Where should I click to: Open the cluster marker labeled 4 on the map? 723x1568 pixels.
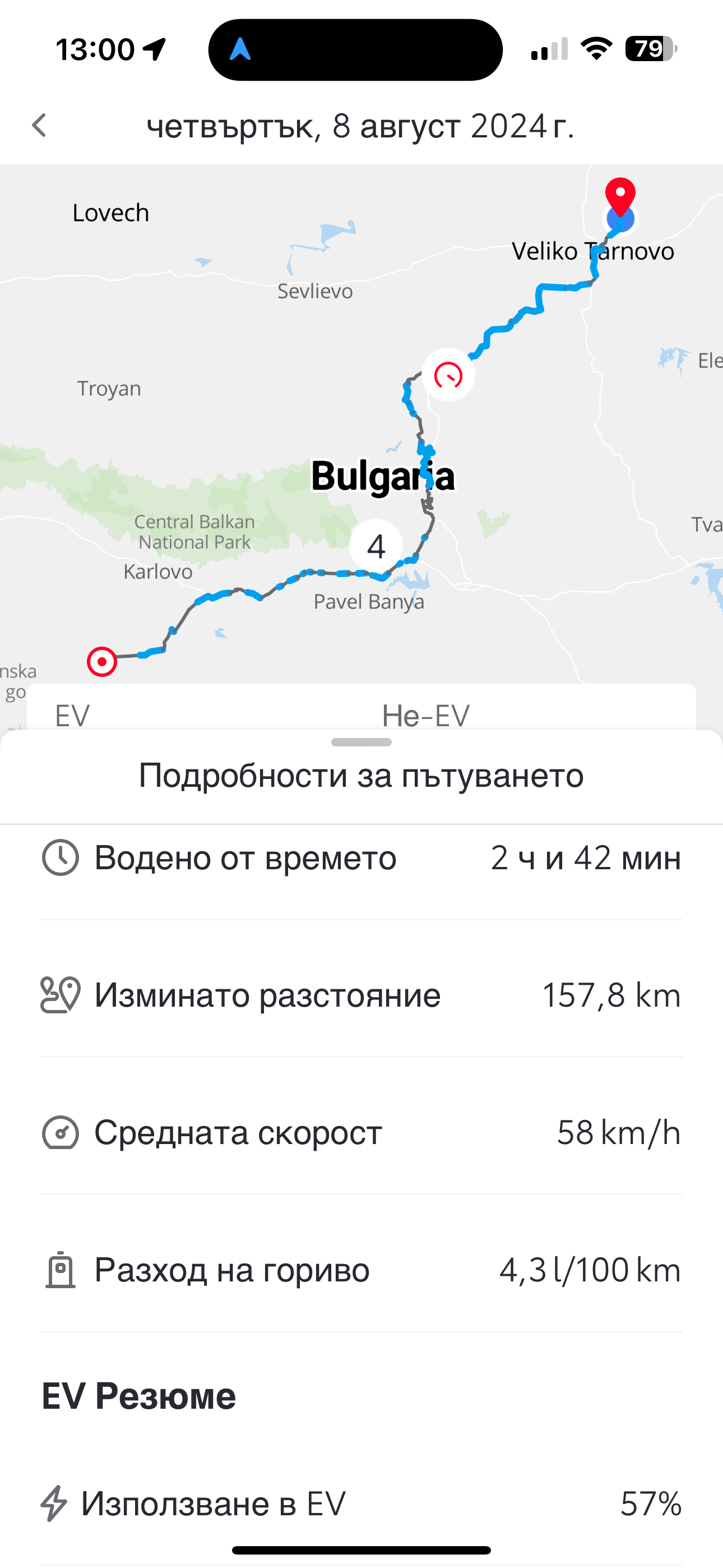coord(376,546)
